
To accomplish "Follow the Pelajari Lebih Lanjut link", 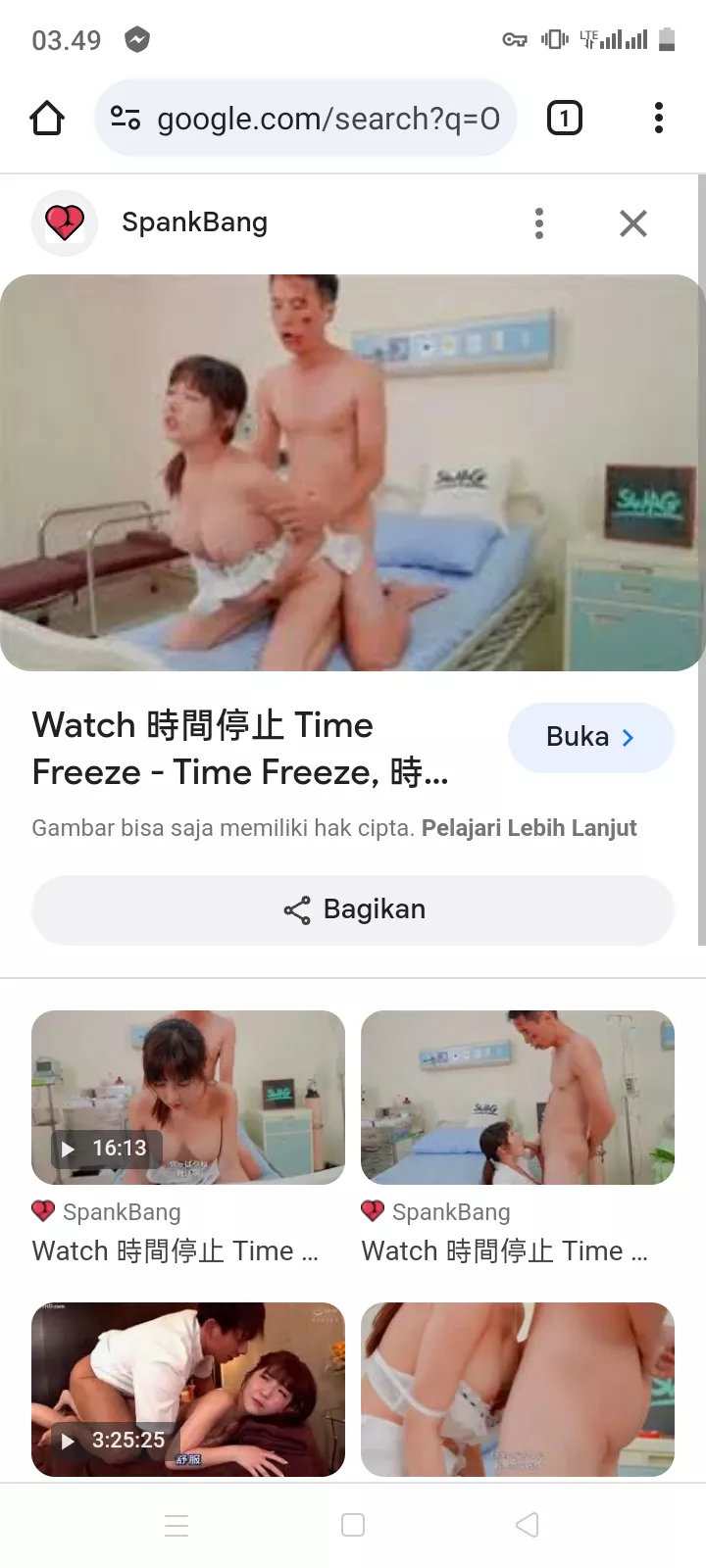I will click(x=529, y=827).
